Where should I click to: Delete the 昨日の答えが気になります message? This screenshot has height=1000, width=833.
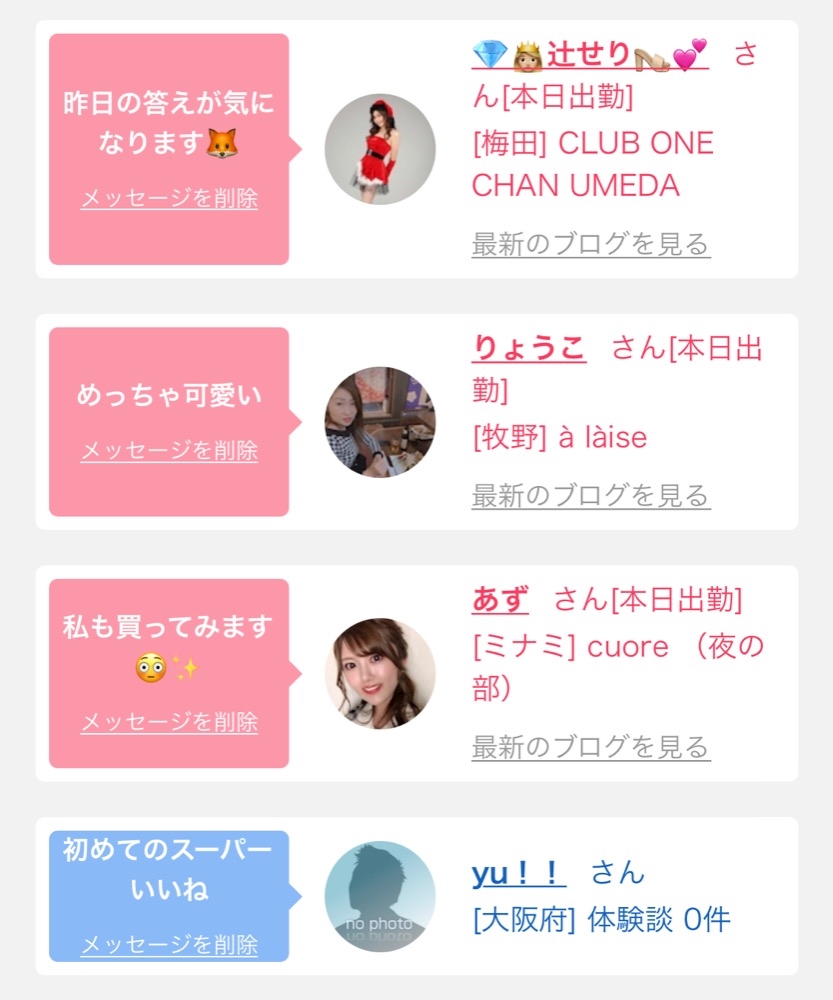pyautogui.click(x=169, y=198)
